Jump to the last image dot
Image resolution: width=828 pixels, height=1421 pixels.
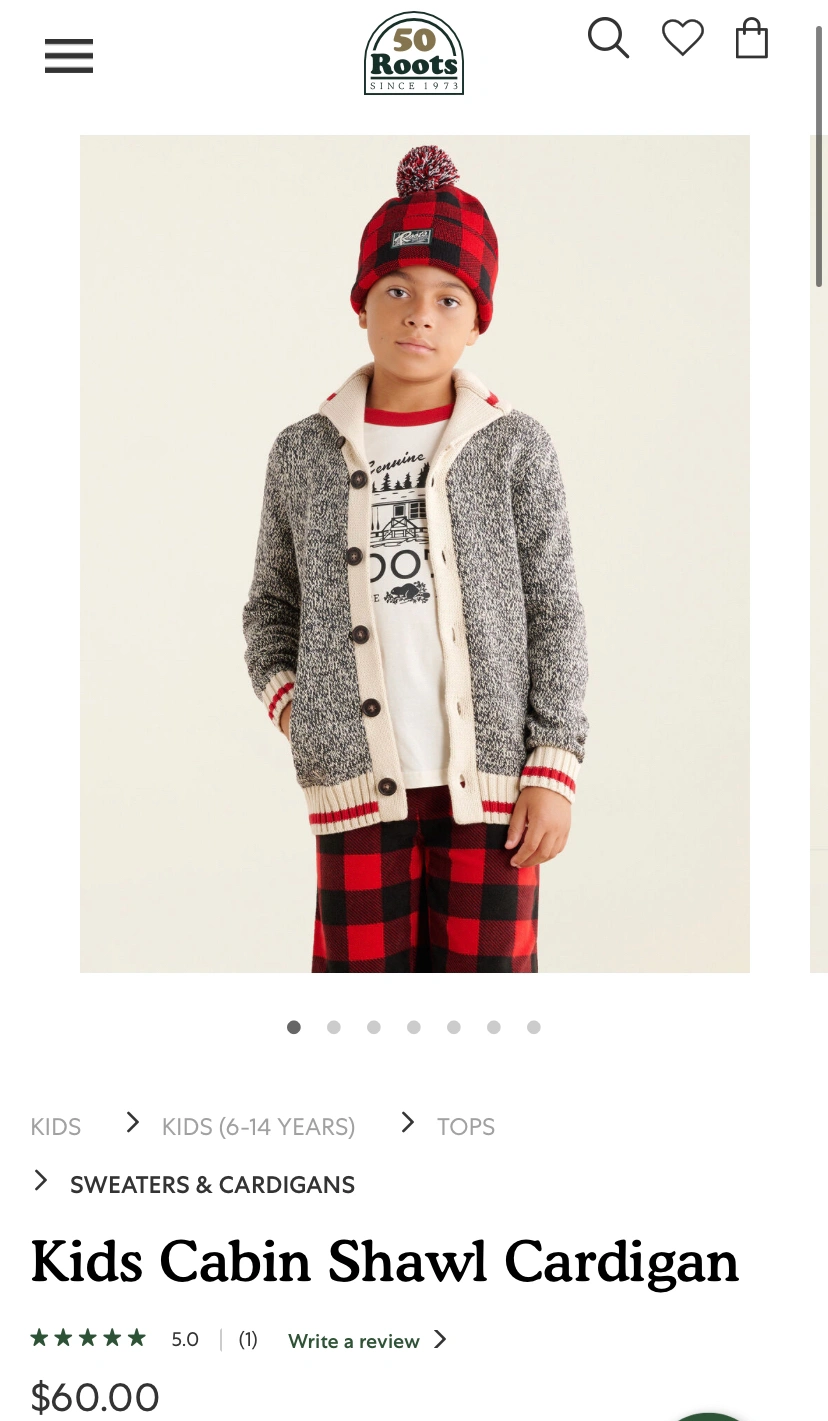(x=534, y=1027)
